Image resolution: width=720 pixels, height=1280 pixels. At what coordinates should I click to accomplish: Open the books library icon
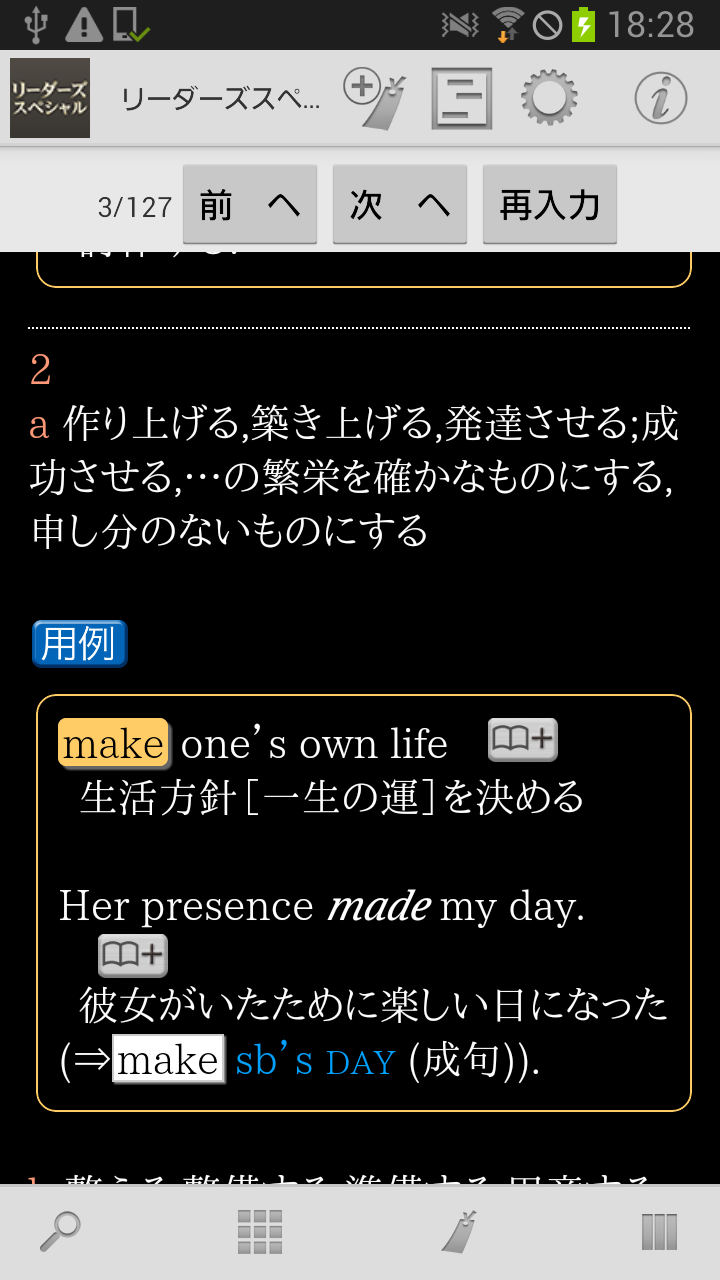(659, 1231)
